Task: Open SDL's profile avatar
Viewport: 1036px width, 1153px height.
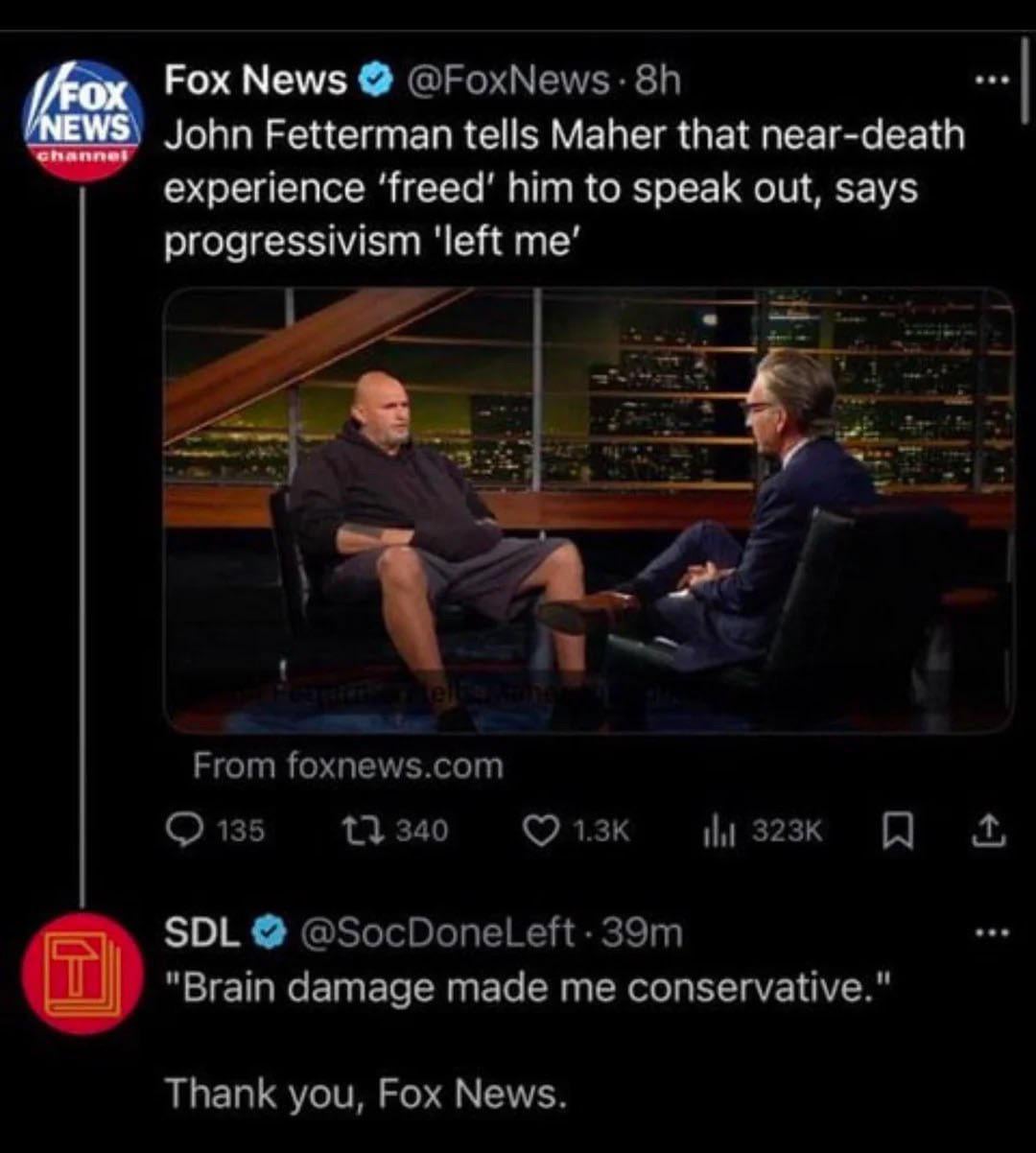Action: pyautogui.click(x=82, y=974)
